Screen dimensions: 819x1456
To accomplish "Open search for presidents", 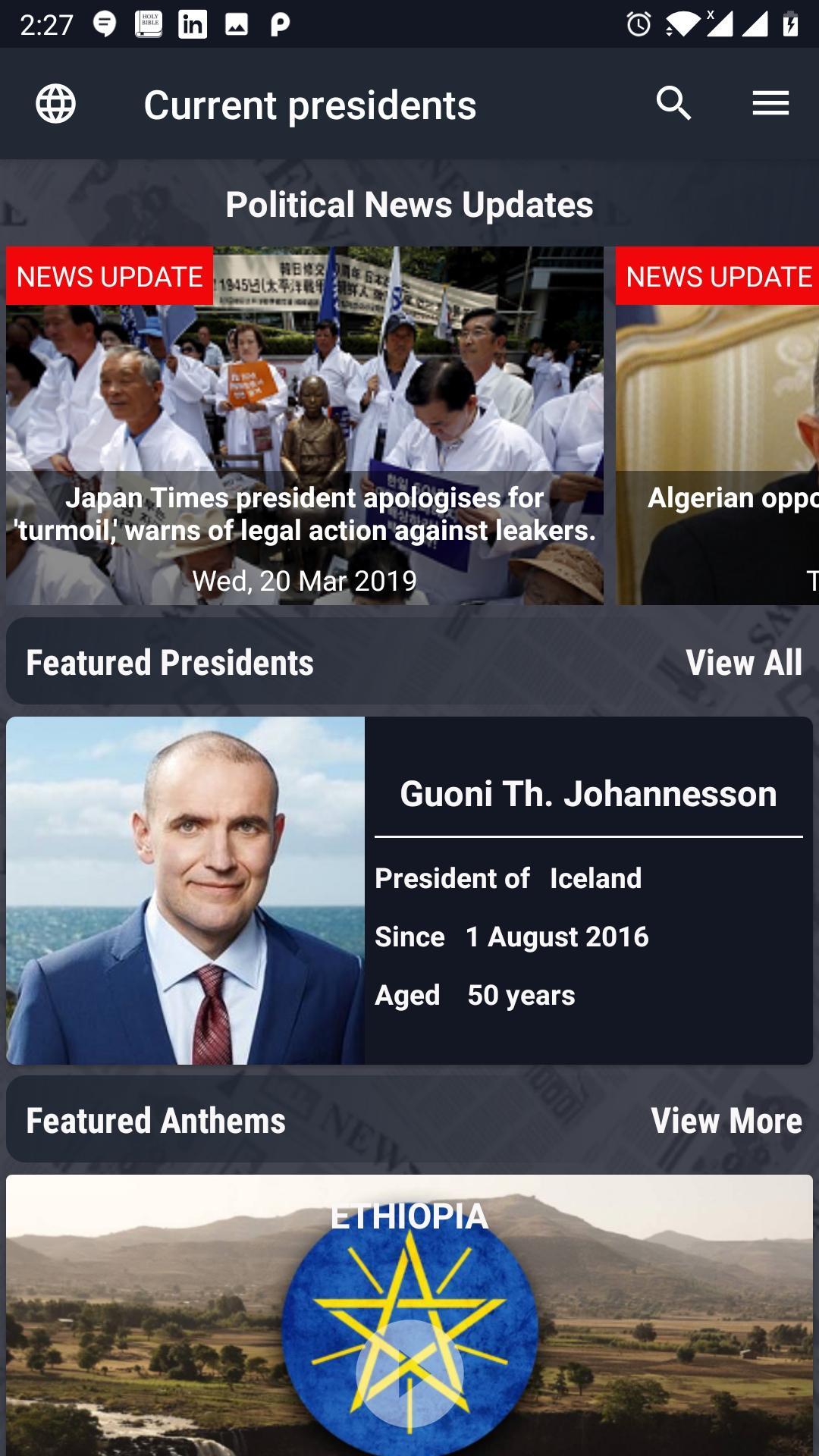I will click(x=673, y=104).
